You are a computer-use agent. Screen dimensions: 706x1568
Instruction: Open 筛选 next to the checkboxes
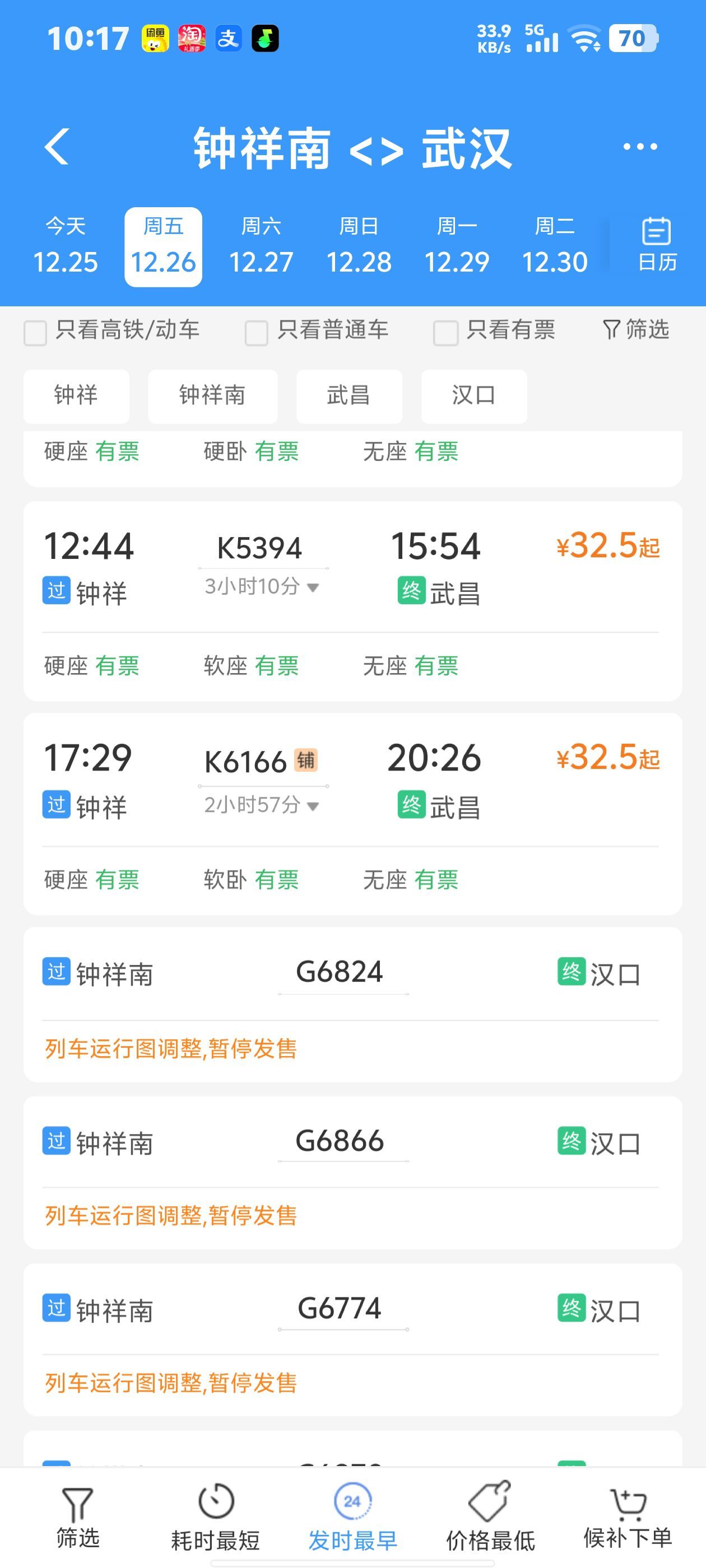coord(636,330)
